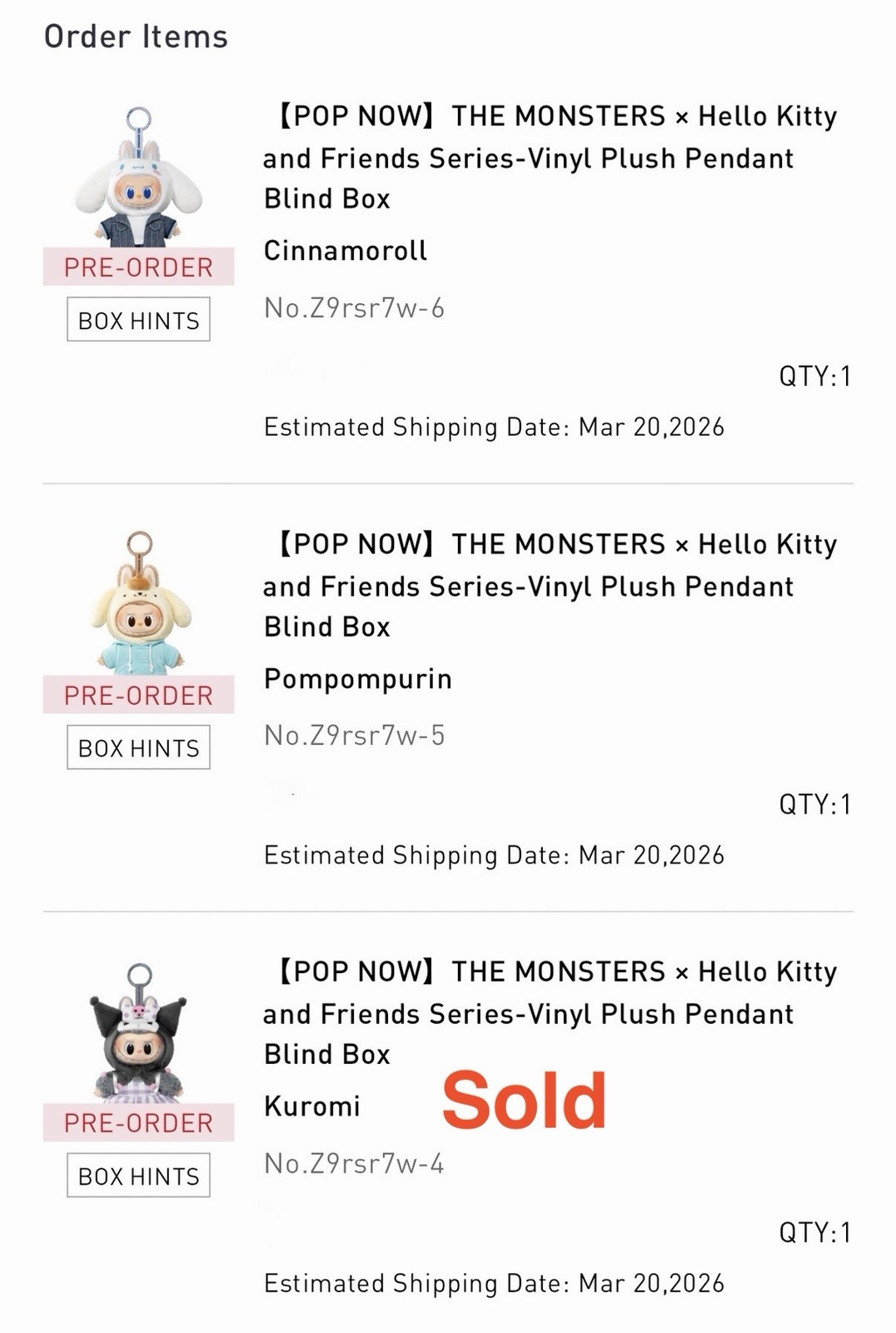
Task: Click the PRE-ORDER label under Pompompurin
Action: (x=137, y=694)
